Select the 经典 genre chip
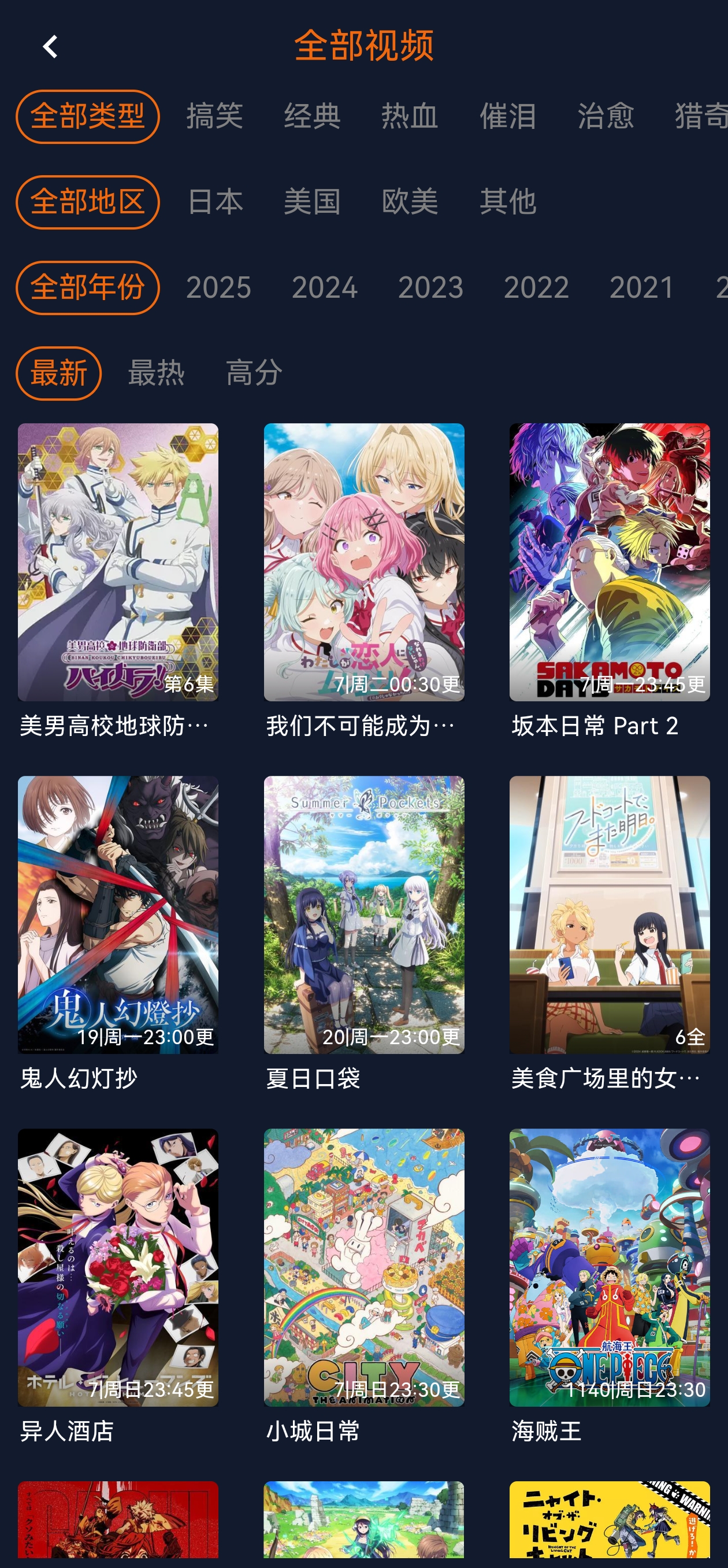The height and width of the screenshot is (1568, 728). 312,116
